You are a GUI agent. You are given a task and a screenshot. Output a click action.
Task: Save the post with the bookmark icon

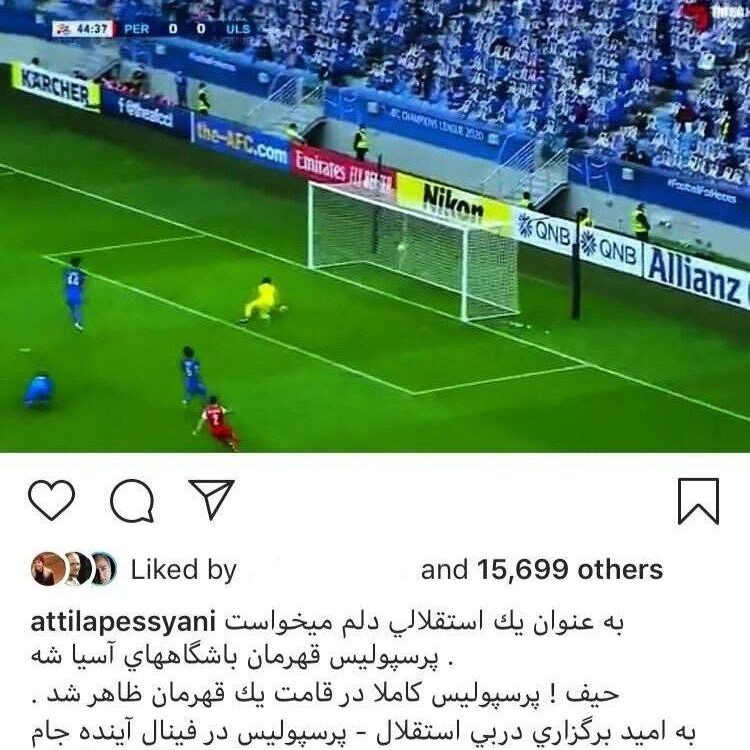698,501
